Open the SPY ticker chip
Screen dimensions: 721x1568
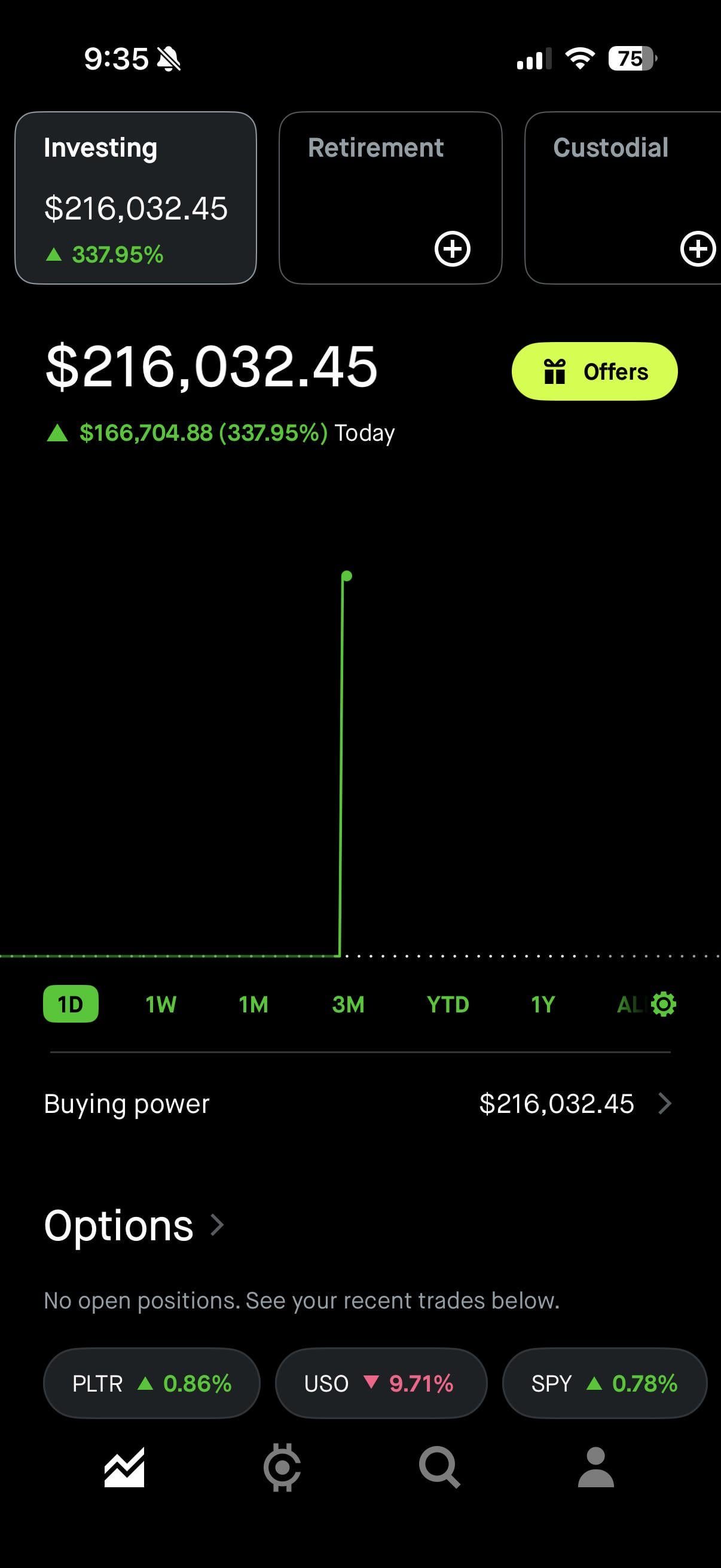coord(604,1384)
